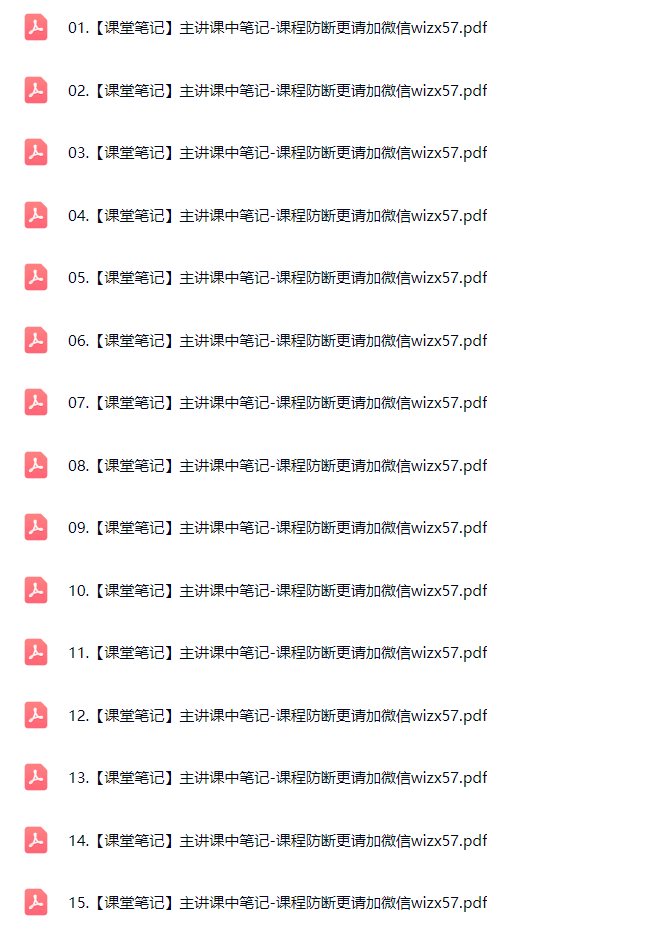View the 09 主讲课中笔记 PDF
This screenshot has width=646, height=926.
tap(277, 528)
